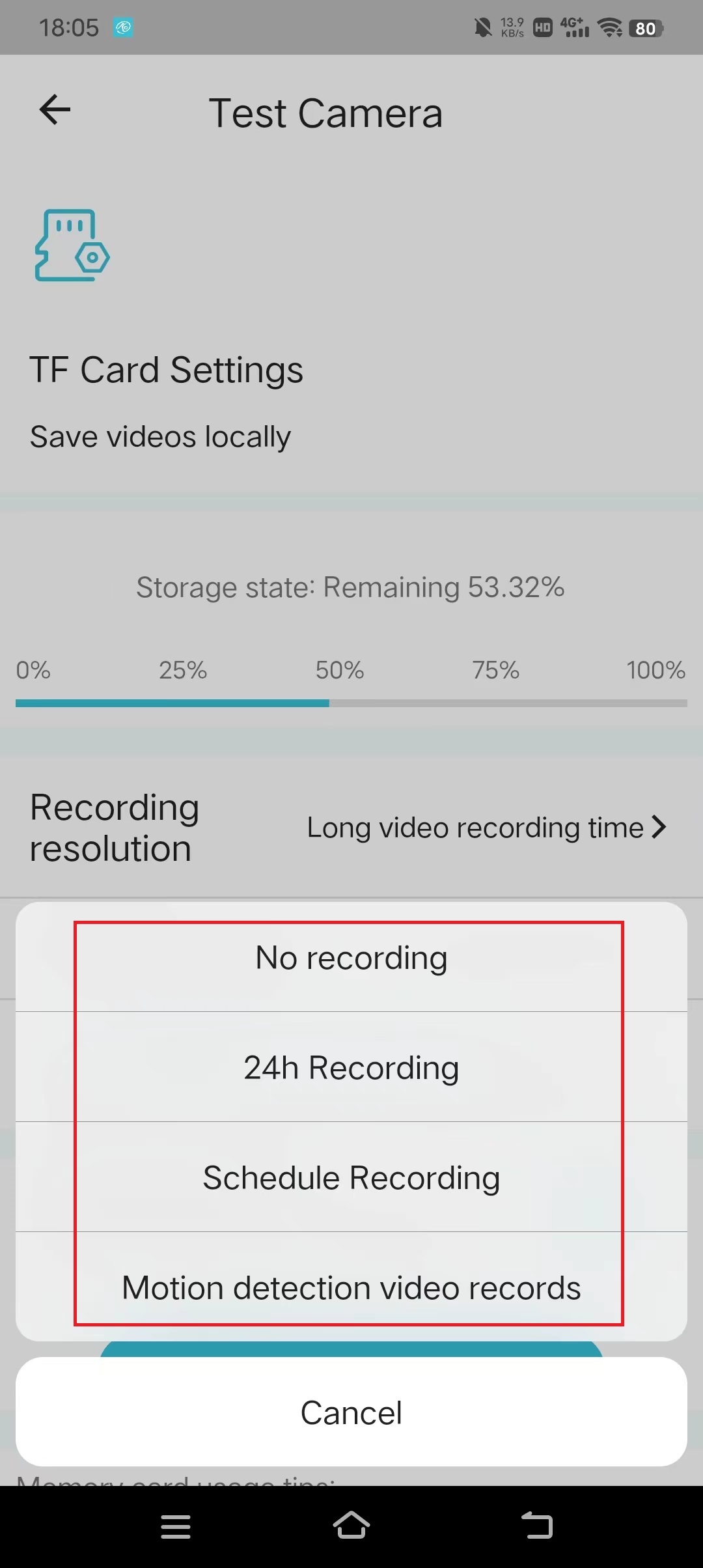The image size is (703, 1568).
Task: Select Motion detection video records
Action: point(351,1287)
